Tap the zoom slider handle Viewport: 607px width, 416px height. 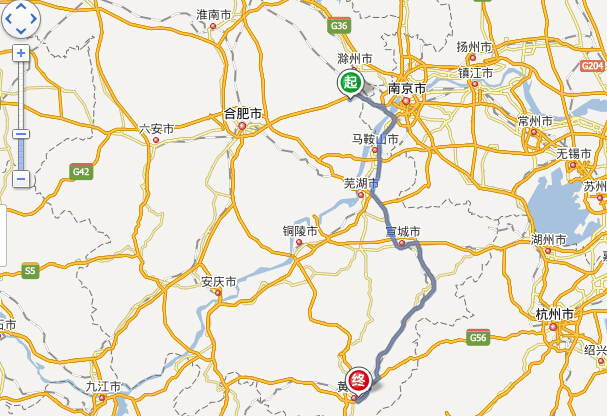[20, 134]
